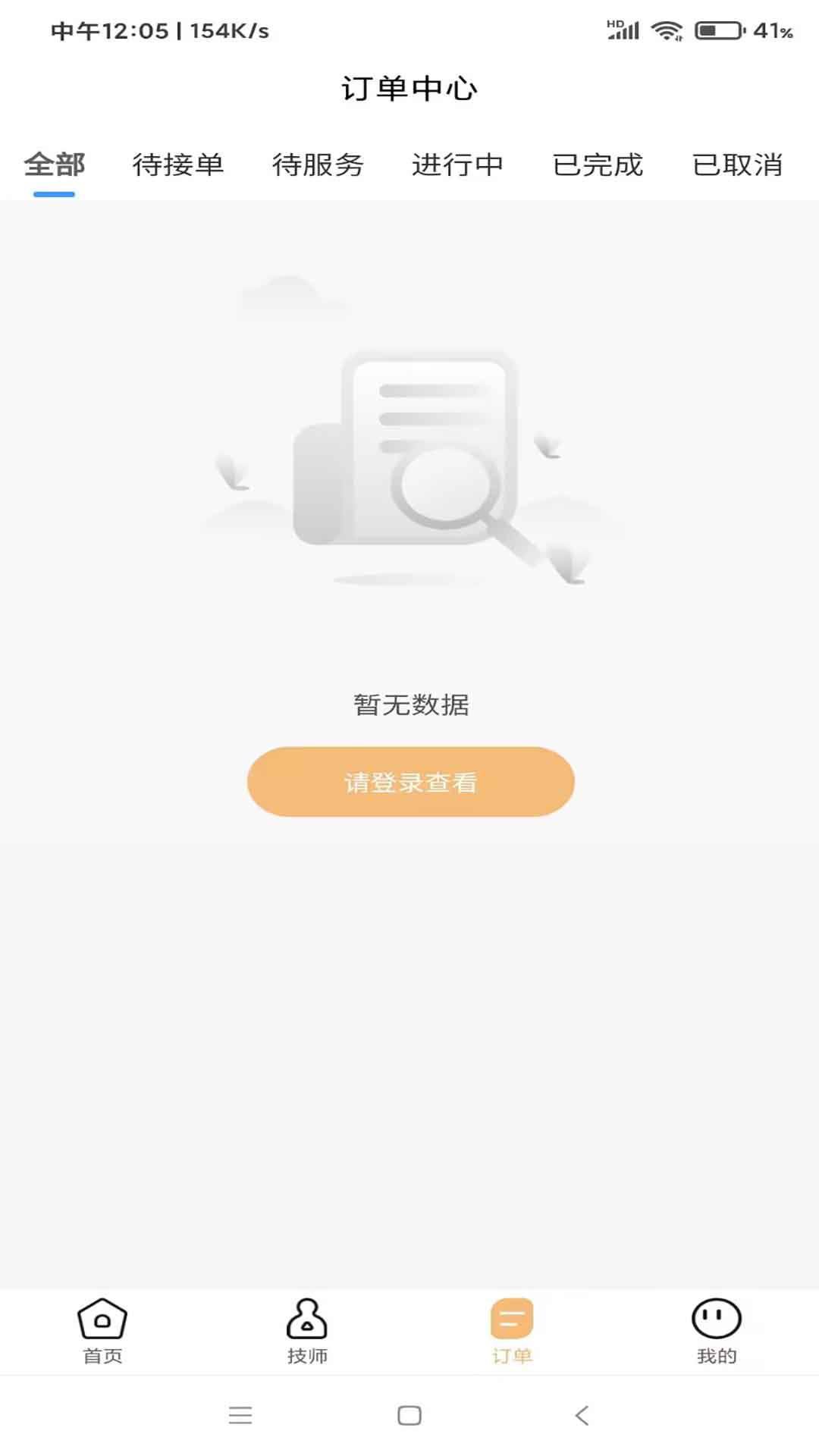
Task: Select the 技师 technician icon
Action: point(307,1322)
